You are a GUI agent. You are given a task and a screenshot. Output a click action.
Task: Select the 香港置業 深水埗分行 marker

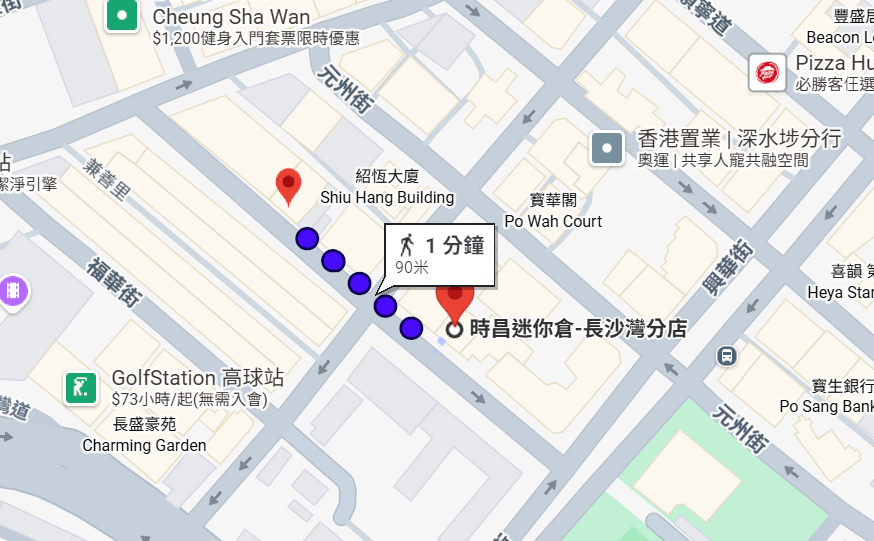point(607,148)
